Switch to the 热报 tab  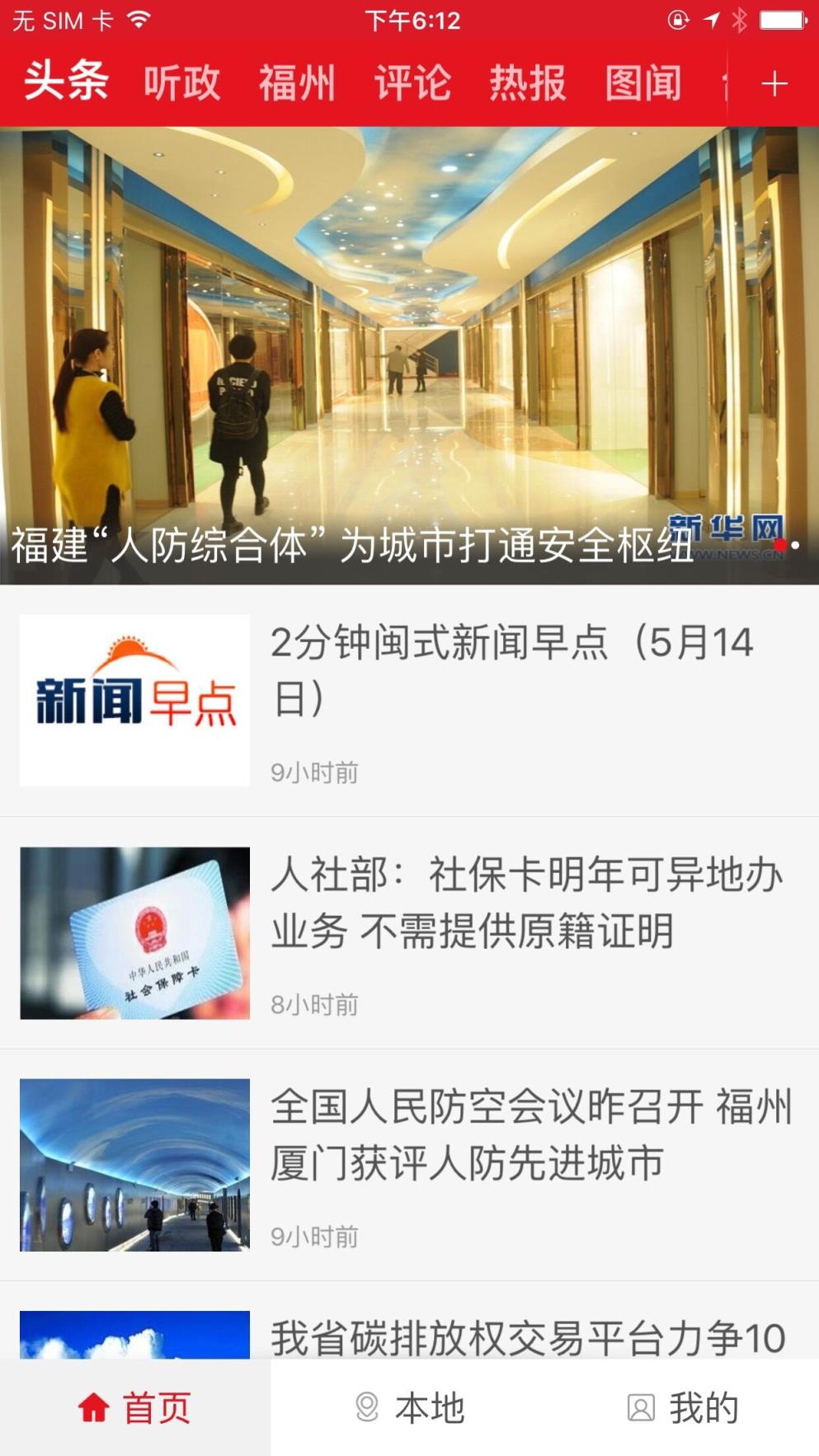pyautogui.click(x=528, y=82)
